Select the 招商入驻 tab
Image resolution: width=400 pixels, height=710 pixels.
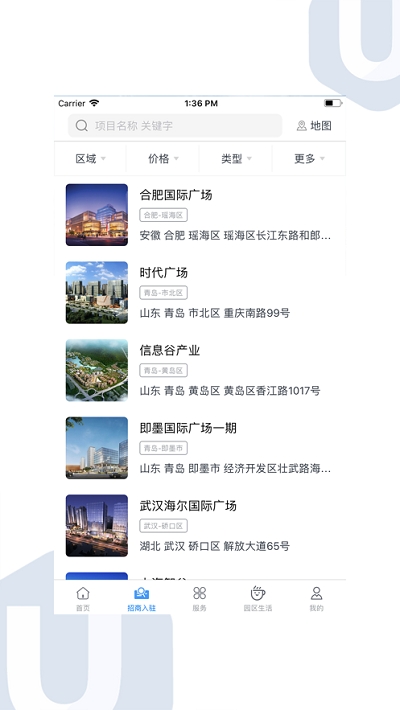(x=141, y=599)
